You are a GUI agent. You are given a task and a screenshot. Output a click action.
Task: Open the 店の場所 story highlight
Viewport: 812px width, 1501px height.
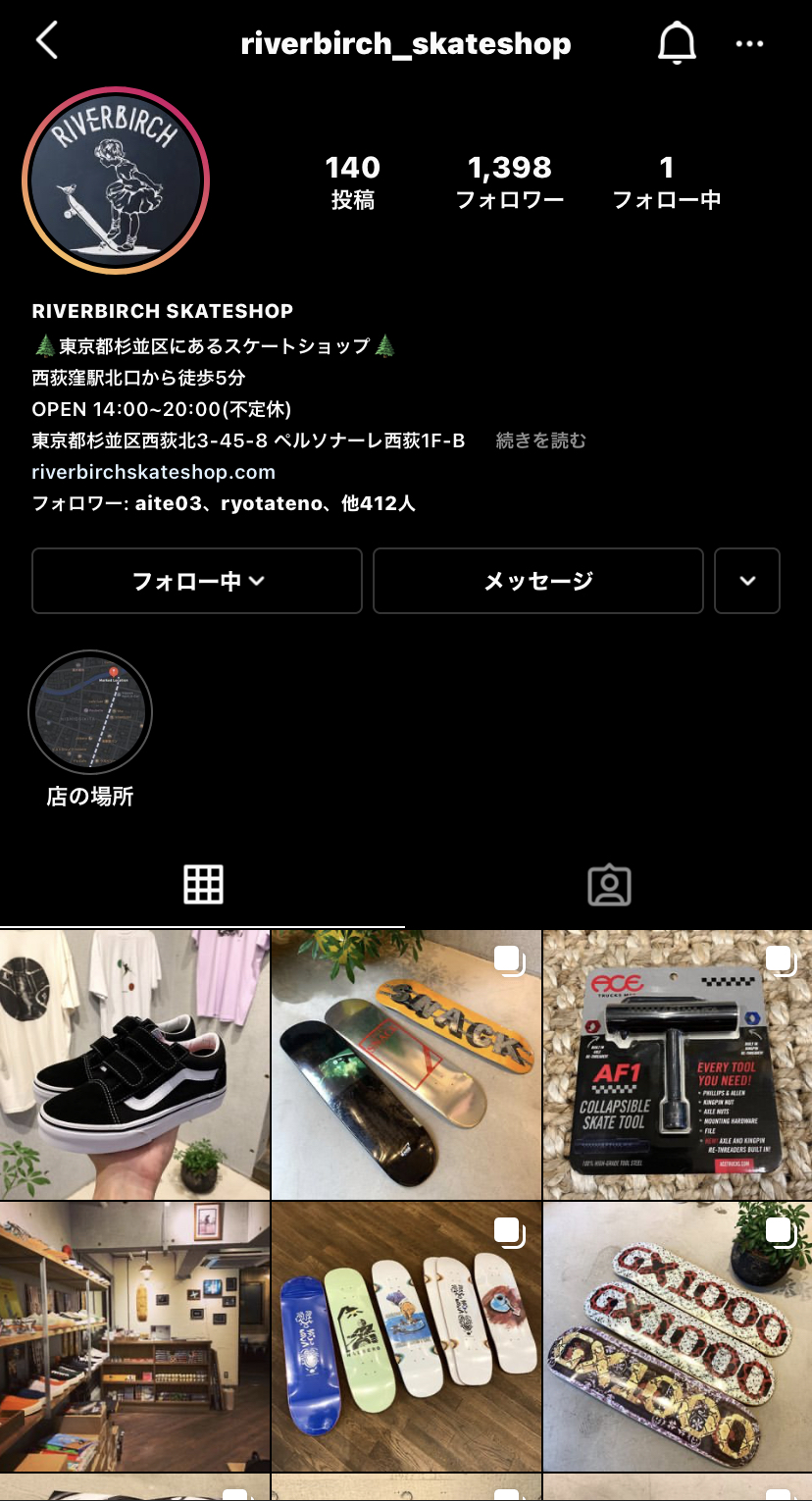(90, 712)
